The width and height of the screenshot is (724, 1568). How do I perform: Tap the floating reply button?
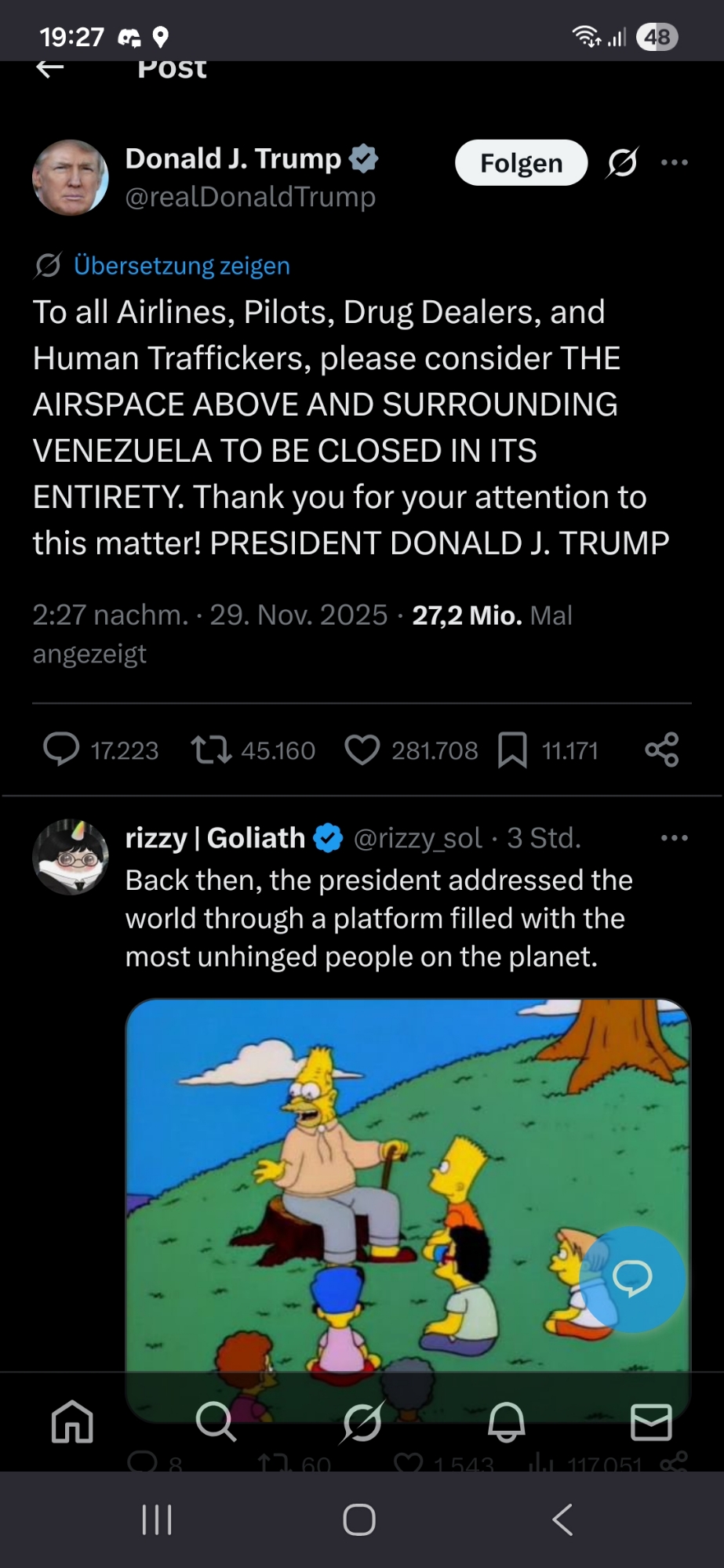tap(632, 1279)
